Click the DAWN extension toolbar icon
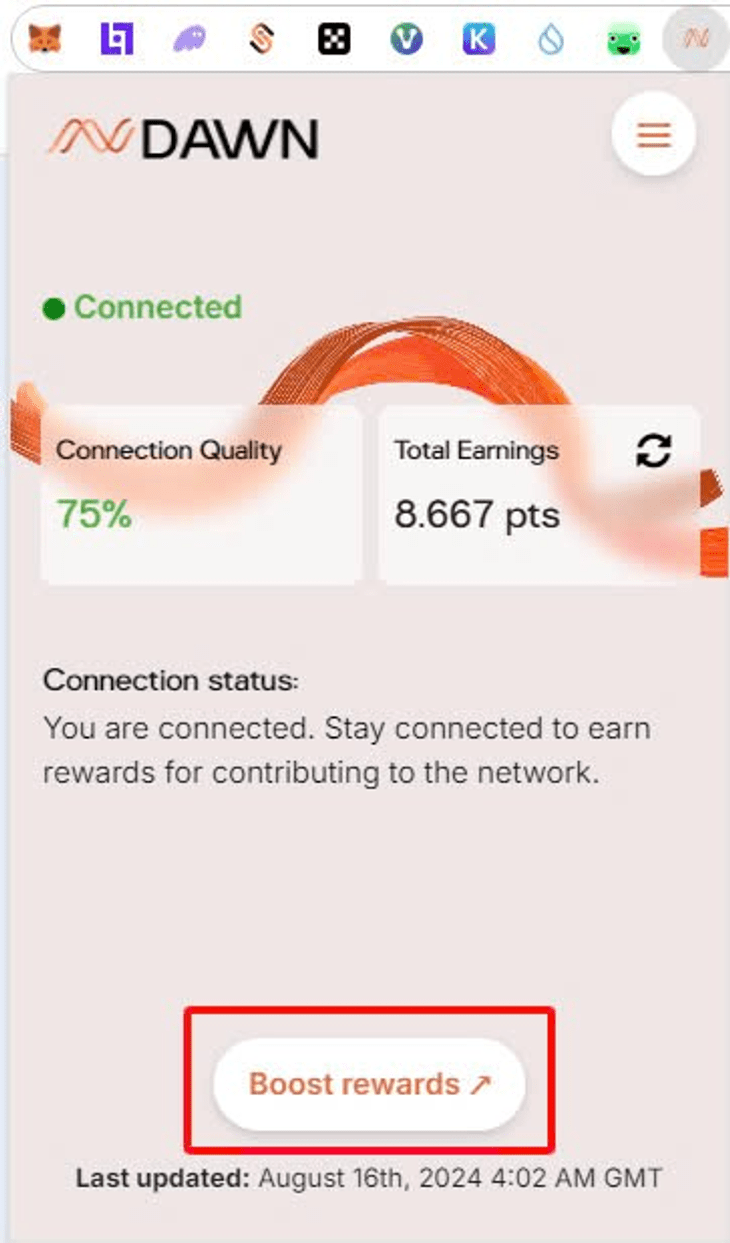 (694, 39)
